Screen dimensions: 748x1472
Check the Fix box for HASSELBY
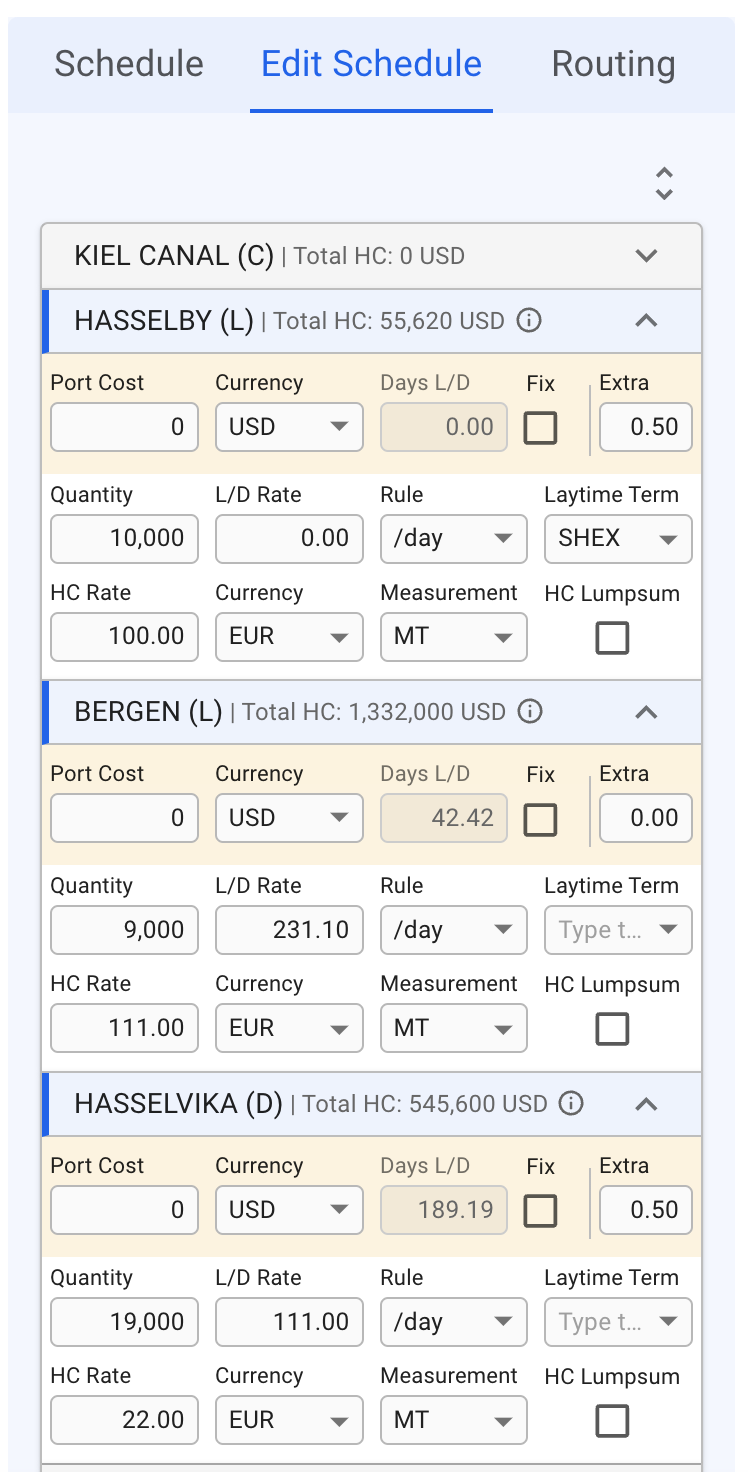(x=540, y=428)
